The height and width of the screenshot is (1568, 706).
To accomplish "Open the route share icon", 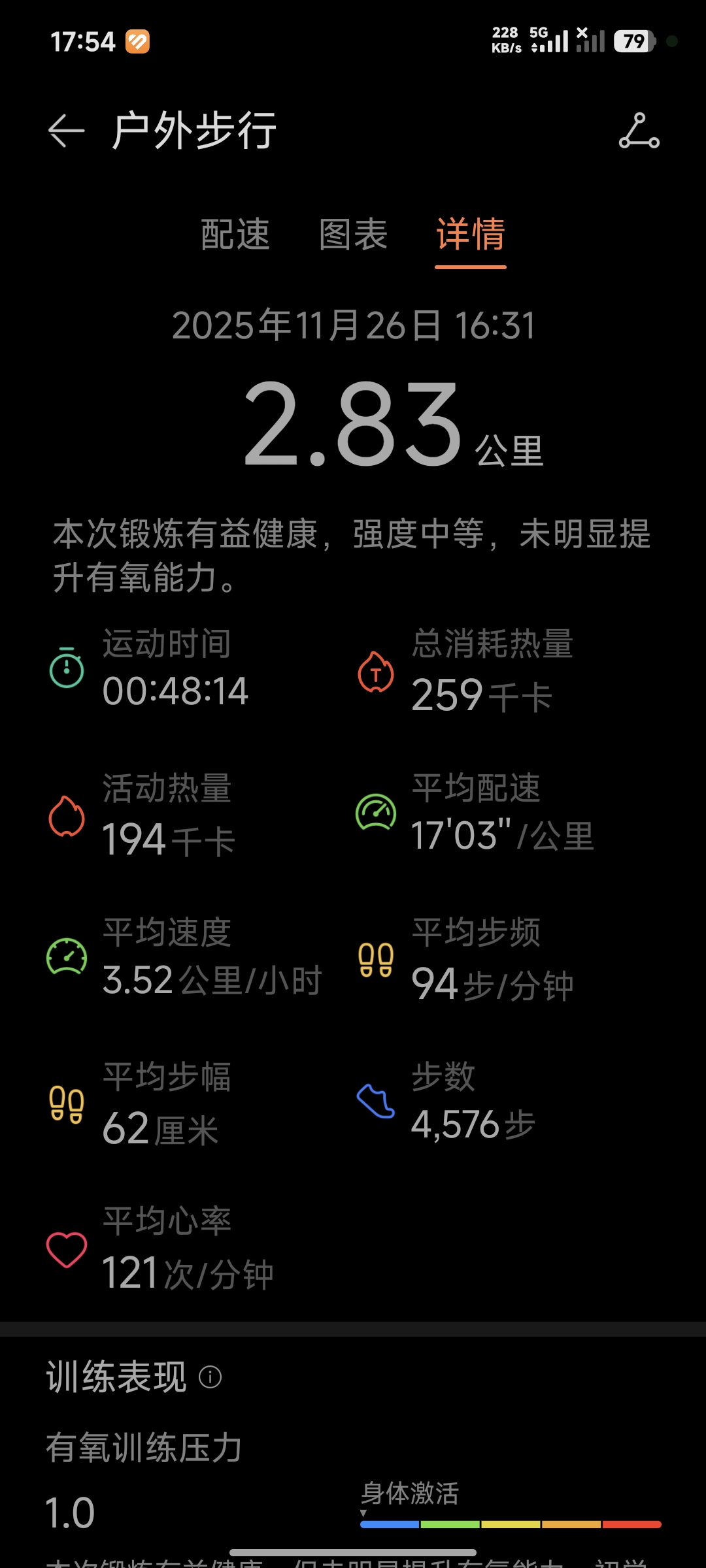I will pyautogui.click(x=639, y=131).
